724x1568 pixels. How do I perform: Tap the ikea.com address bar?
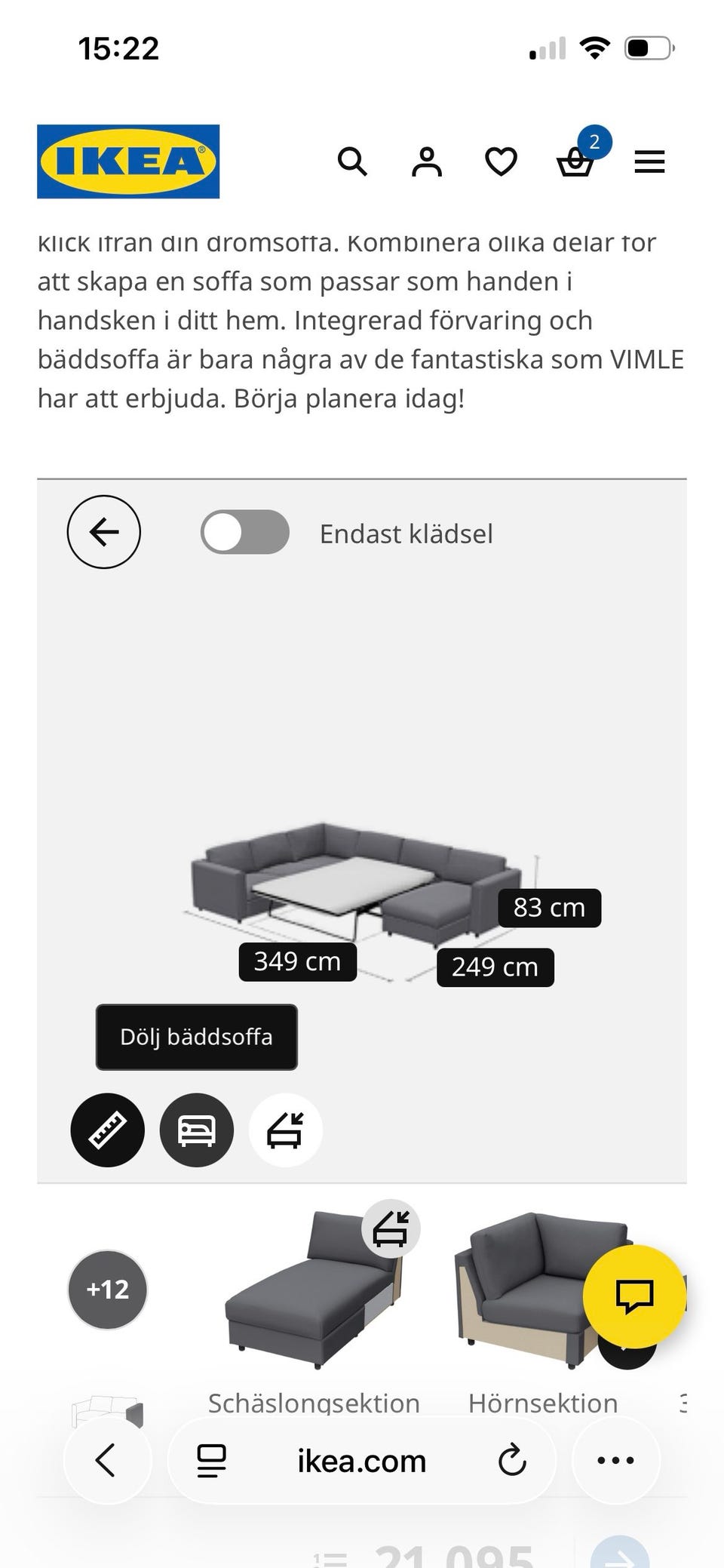(x=362, y=1460)
